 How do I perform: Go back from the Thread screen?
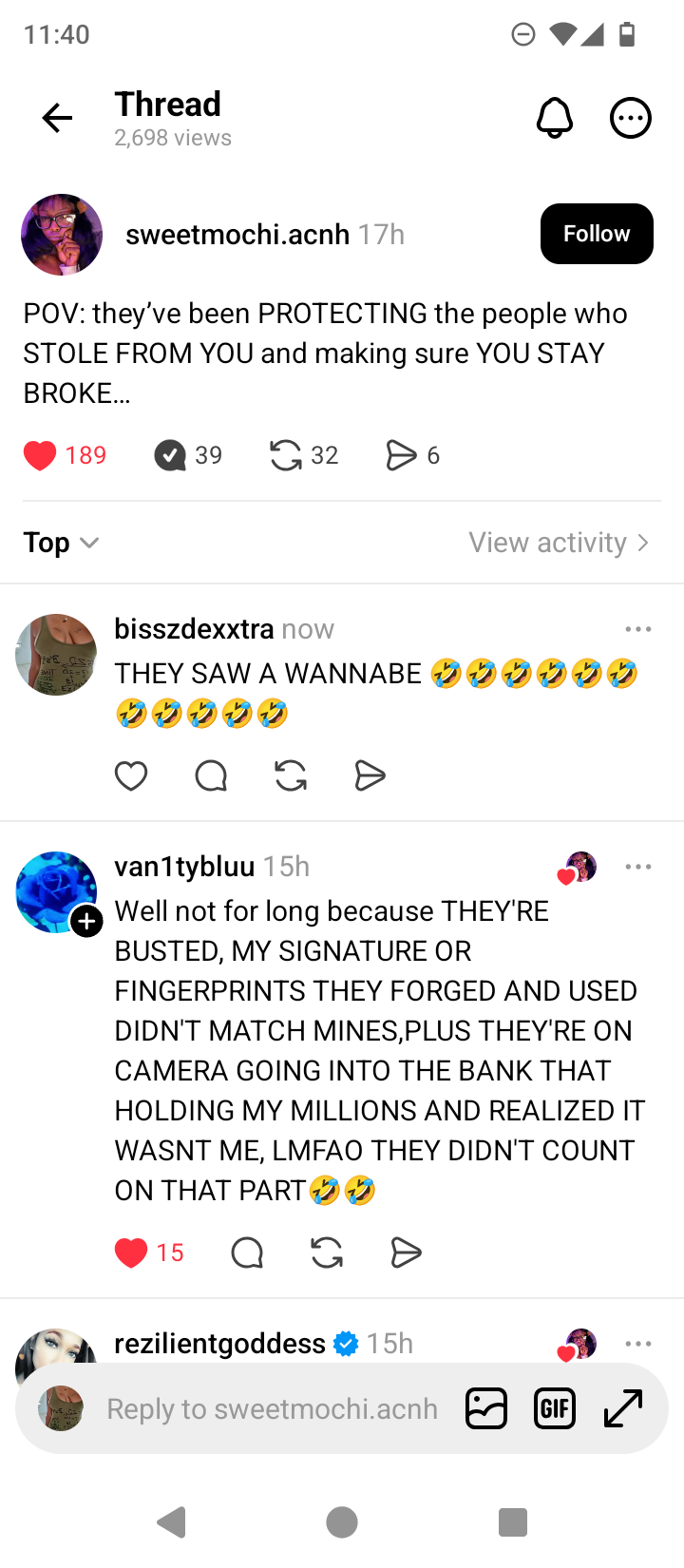[57, 118]
